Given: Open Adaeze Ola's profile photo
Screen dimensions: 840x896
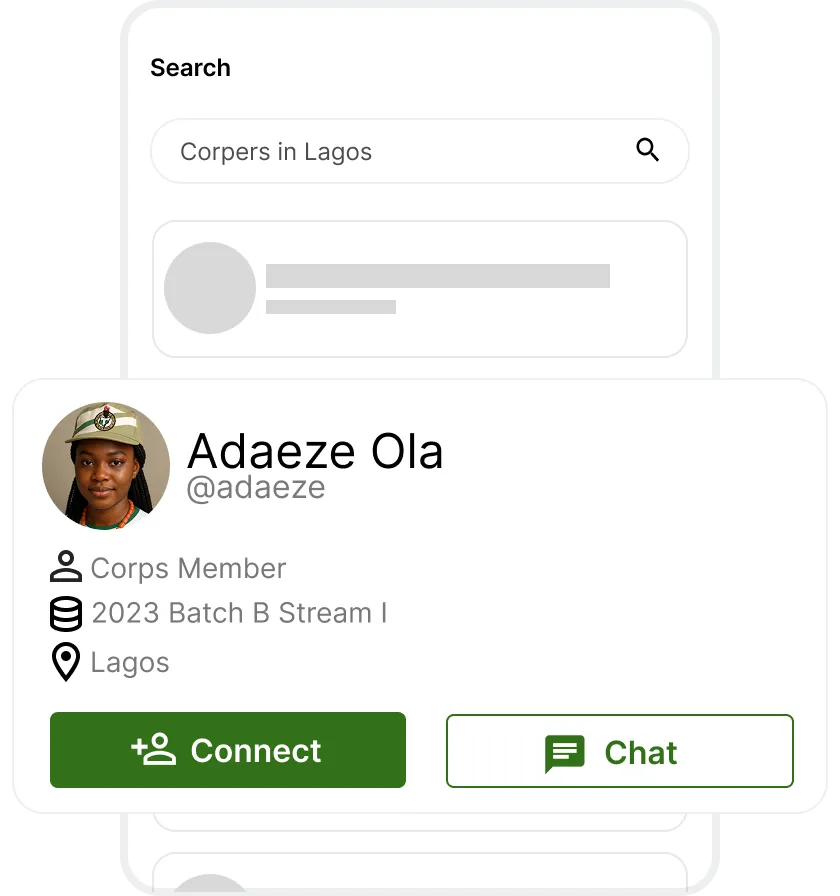Looking at the screenshot, I should [105, 466].
